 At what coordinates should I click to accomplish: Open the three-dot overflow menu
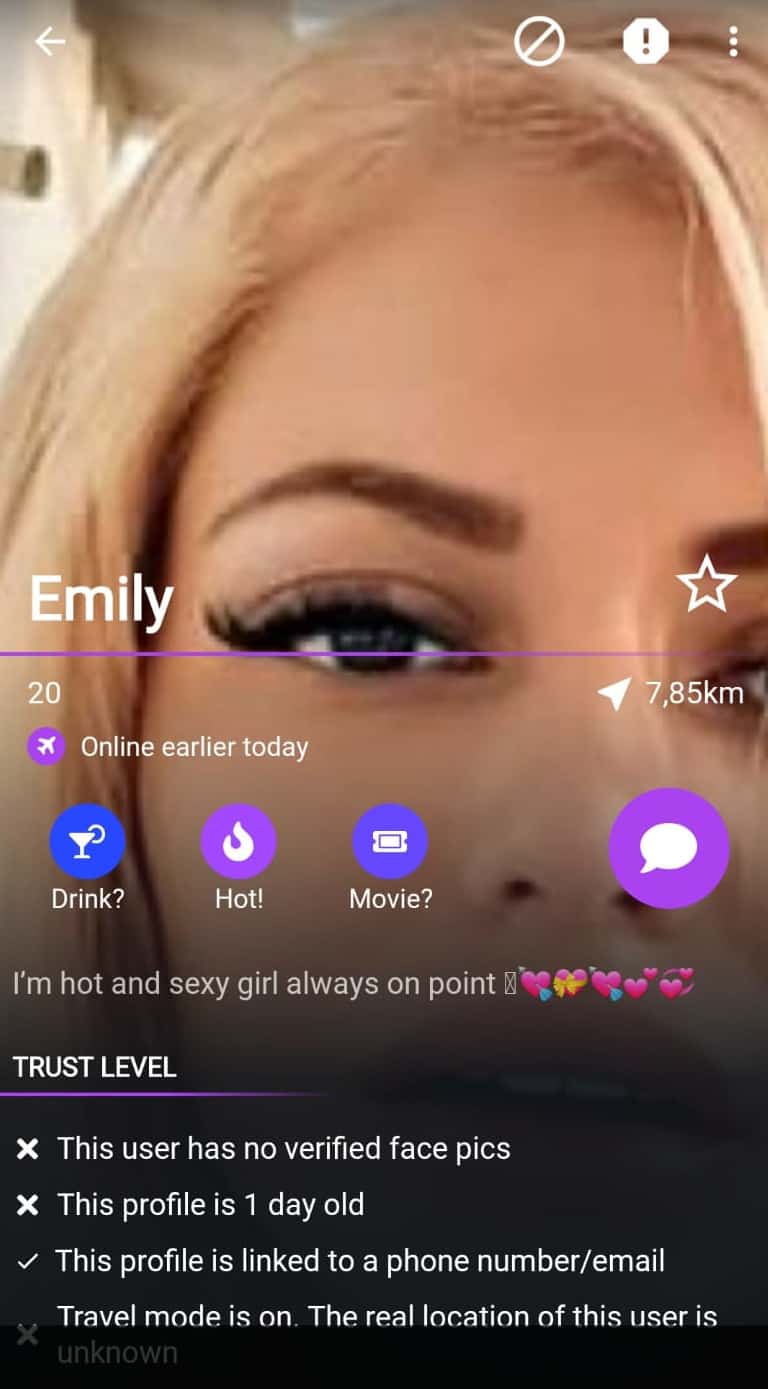[x=733, y=41]
